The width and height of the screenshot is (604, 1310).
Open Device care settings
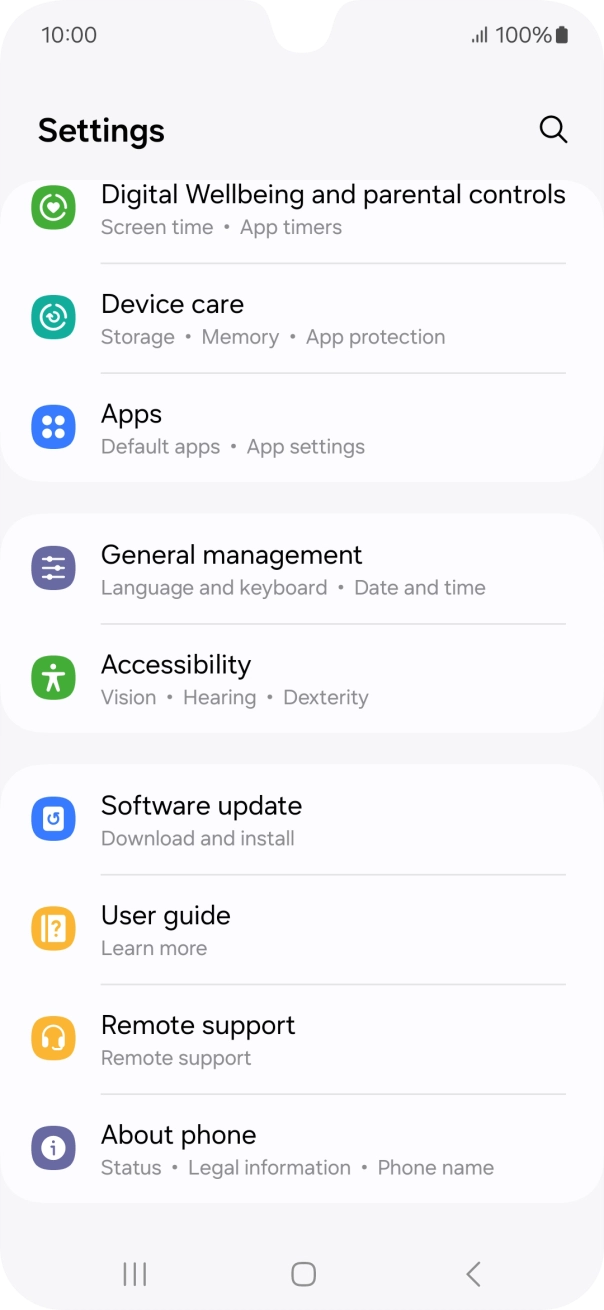tap(300, 319)
